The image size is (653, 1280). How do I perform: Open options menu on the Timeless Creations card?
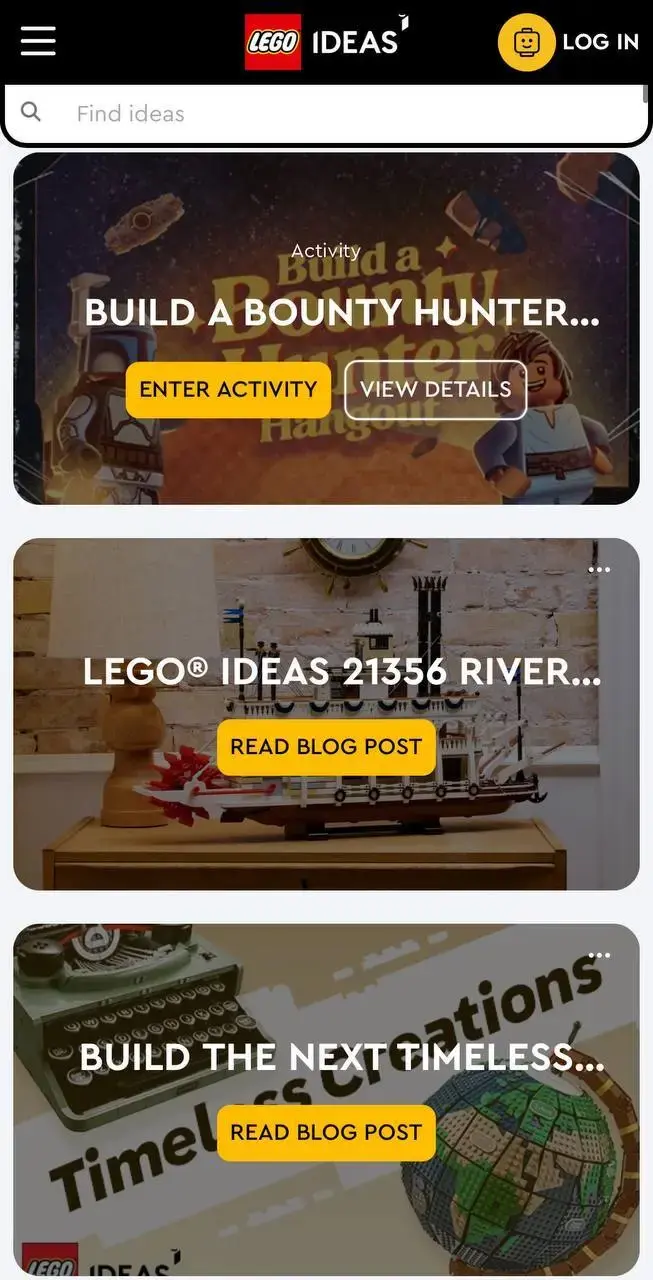click(599, 955)
